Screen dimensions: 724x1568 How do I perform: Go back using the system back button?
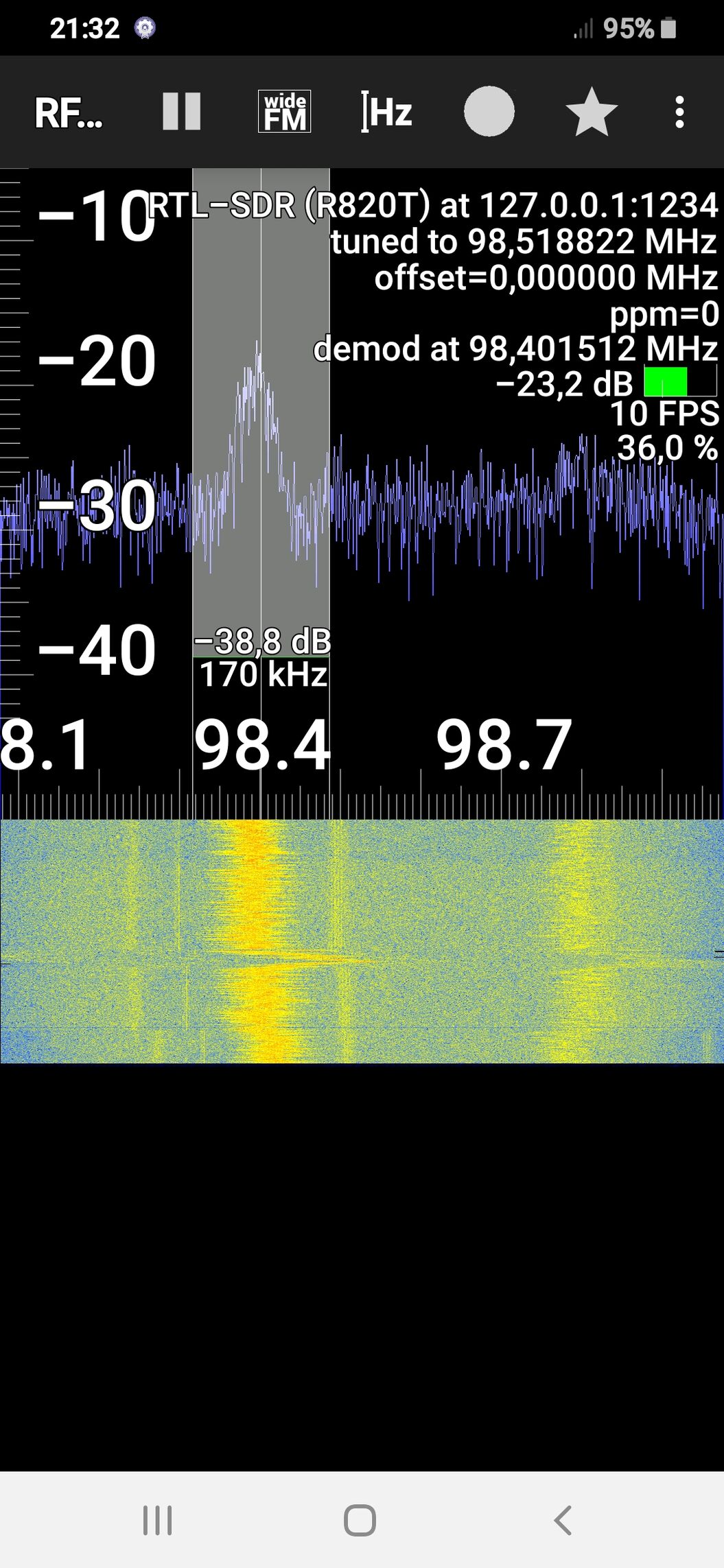click(563, 1520)
